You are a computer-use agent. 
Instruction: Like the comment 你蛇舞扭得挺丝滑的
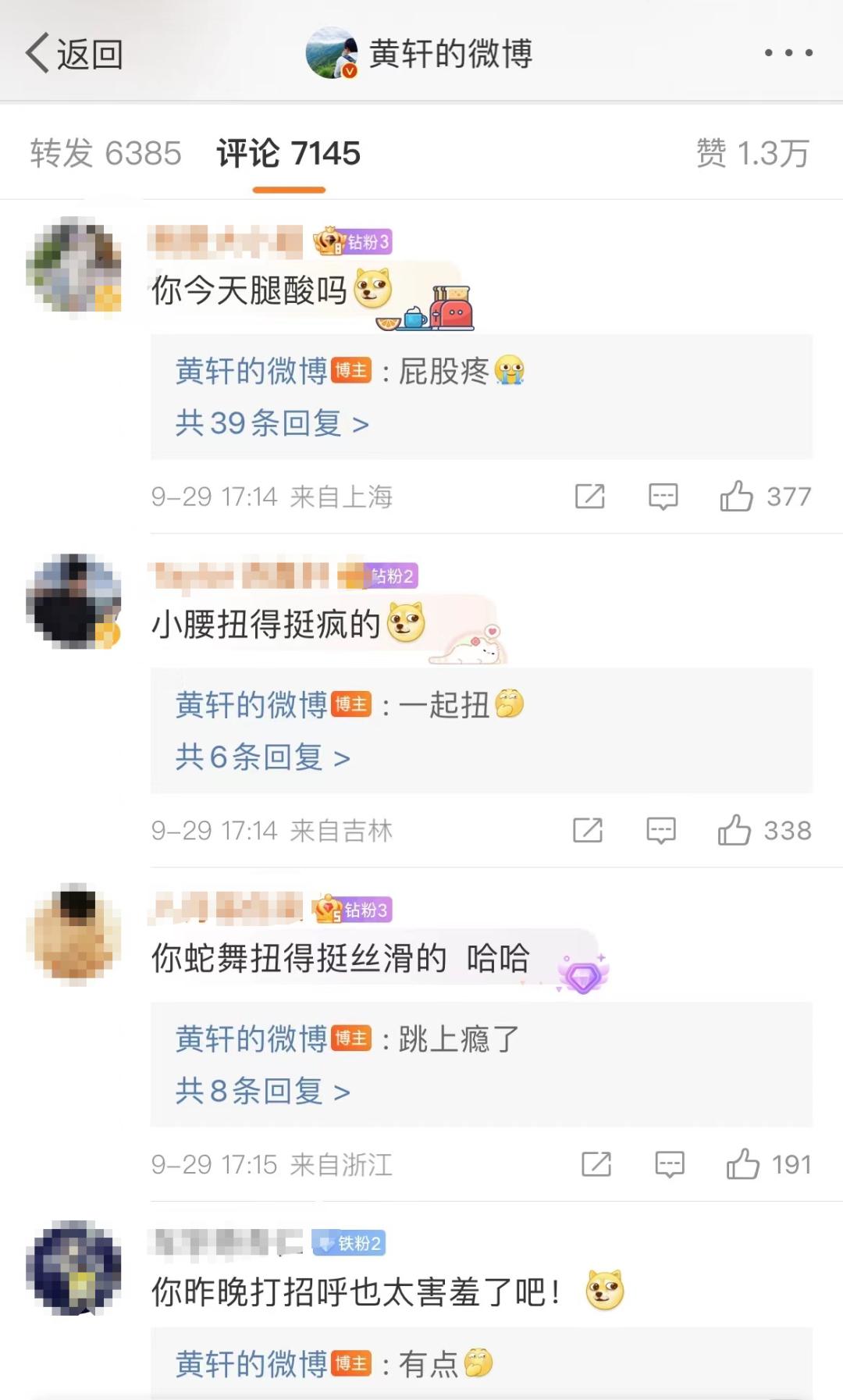(x=742, y=1164)
